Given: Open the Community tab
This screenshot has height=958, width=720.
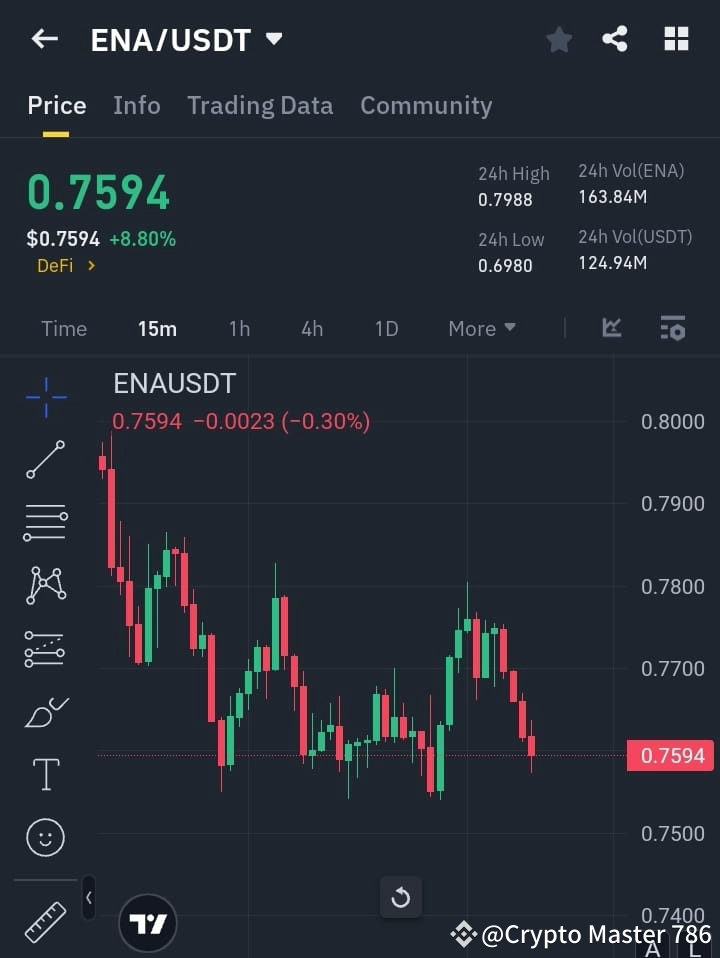Looking at the screenshot, I should point(426,105).
